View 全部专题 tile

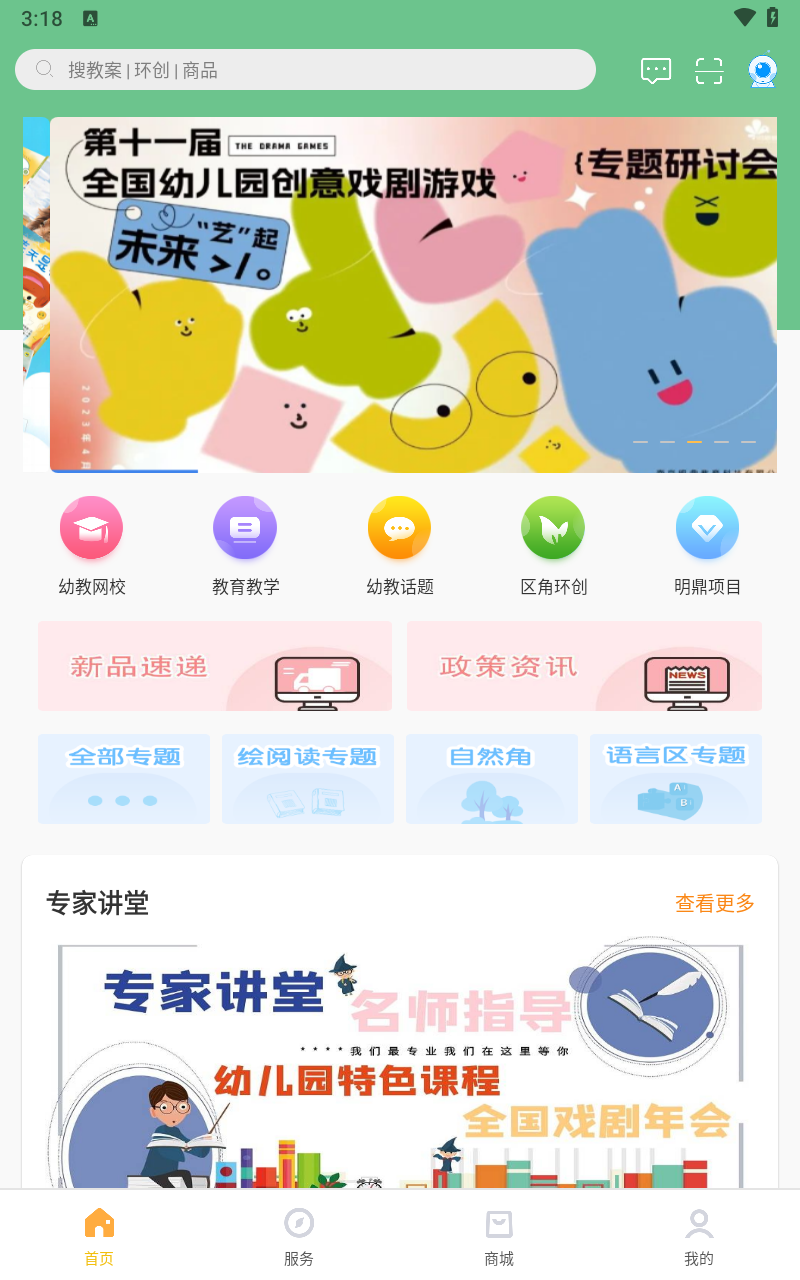click(x=124, y=779)
